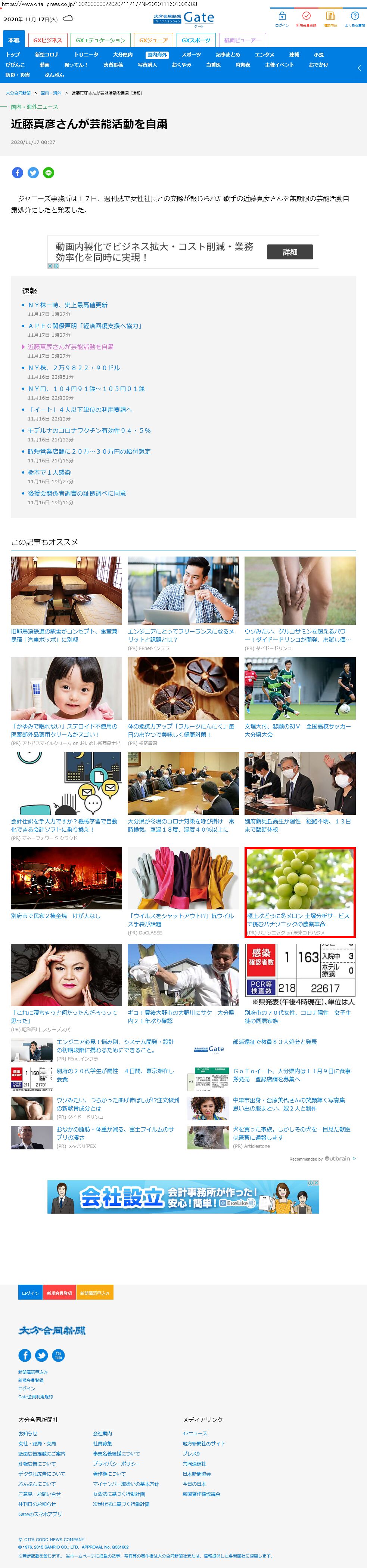
Task: Open the ＮＹ株一時、史上最高値更新 headline
Action: [68, 305]
